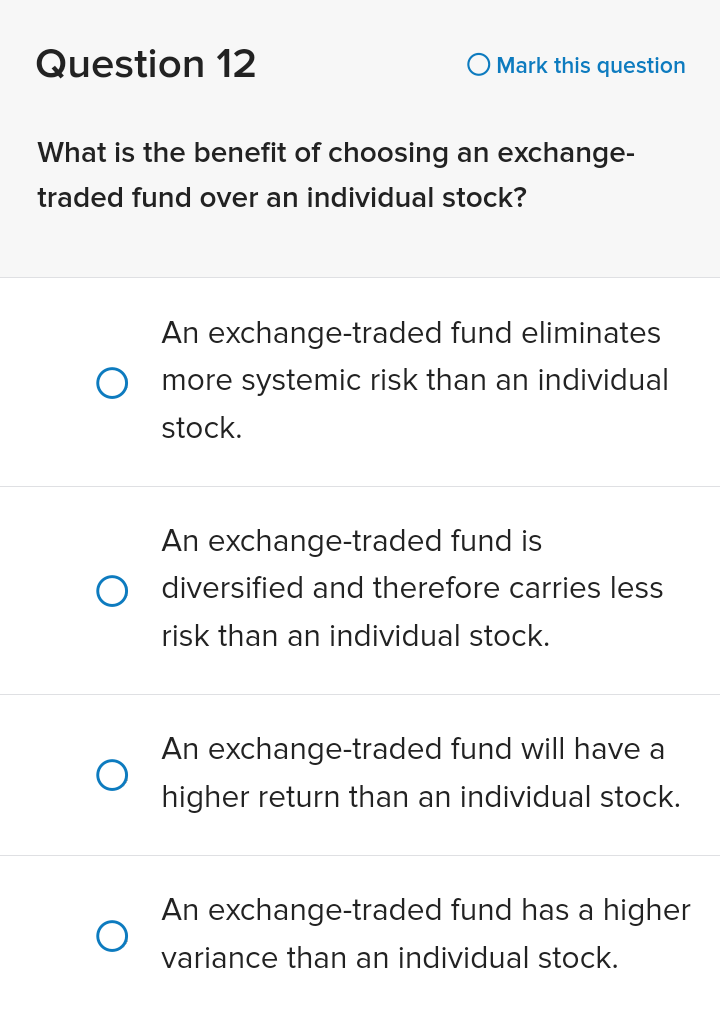Click the third answer's radio button
The width and height of the screenshot is (720, 1013).
pyautogui.click(x=113, y=775)
